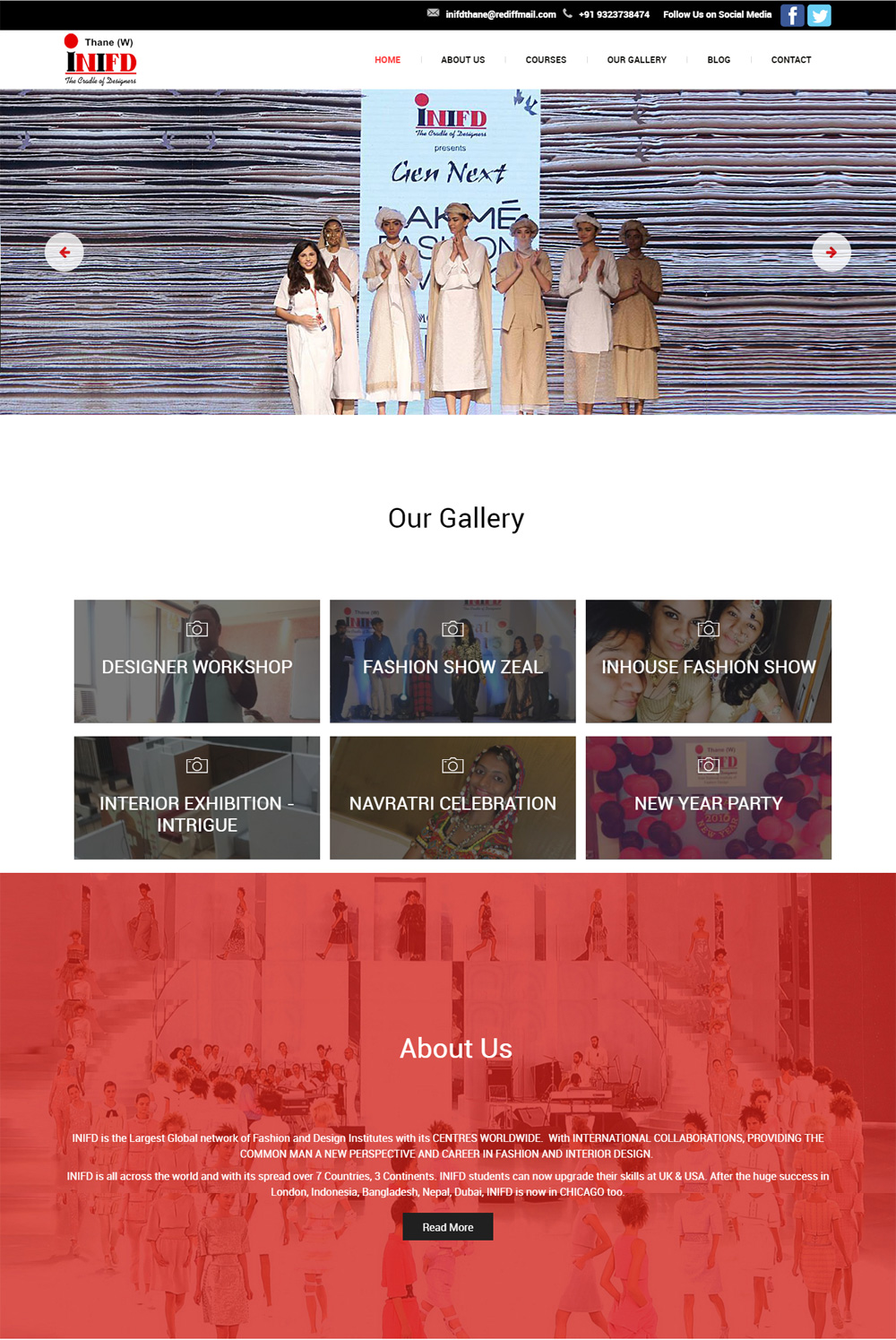Tap Read More under About Us

coord(447,1227)
